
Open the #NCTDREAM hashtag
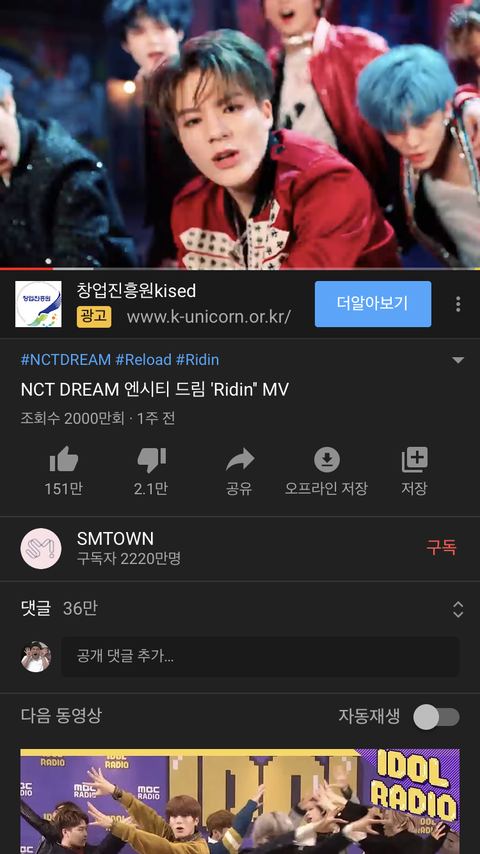pos(66,360)
